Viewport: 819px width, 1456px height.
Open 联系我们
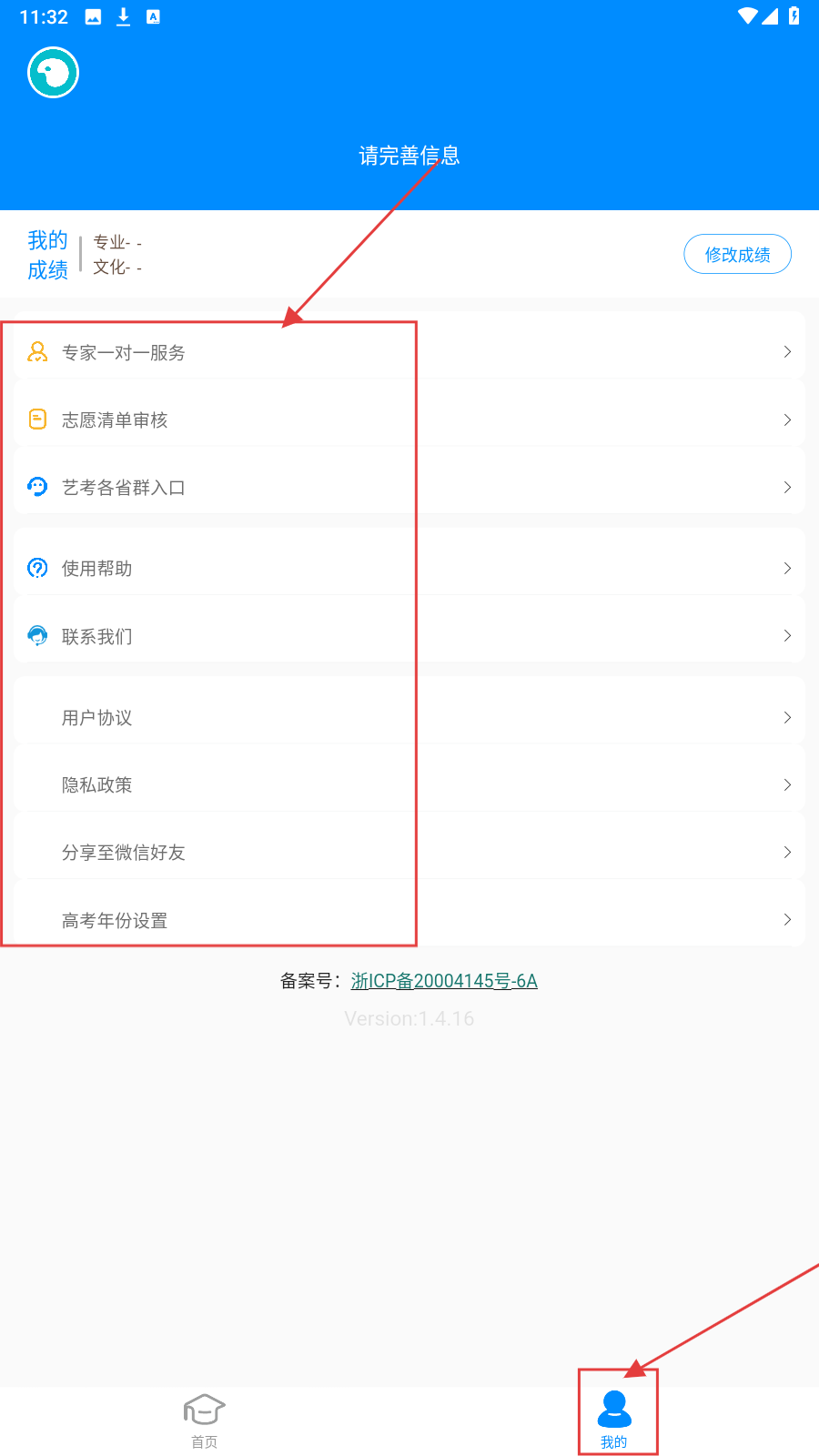pyautogui.click(x=409, y=636)
